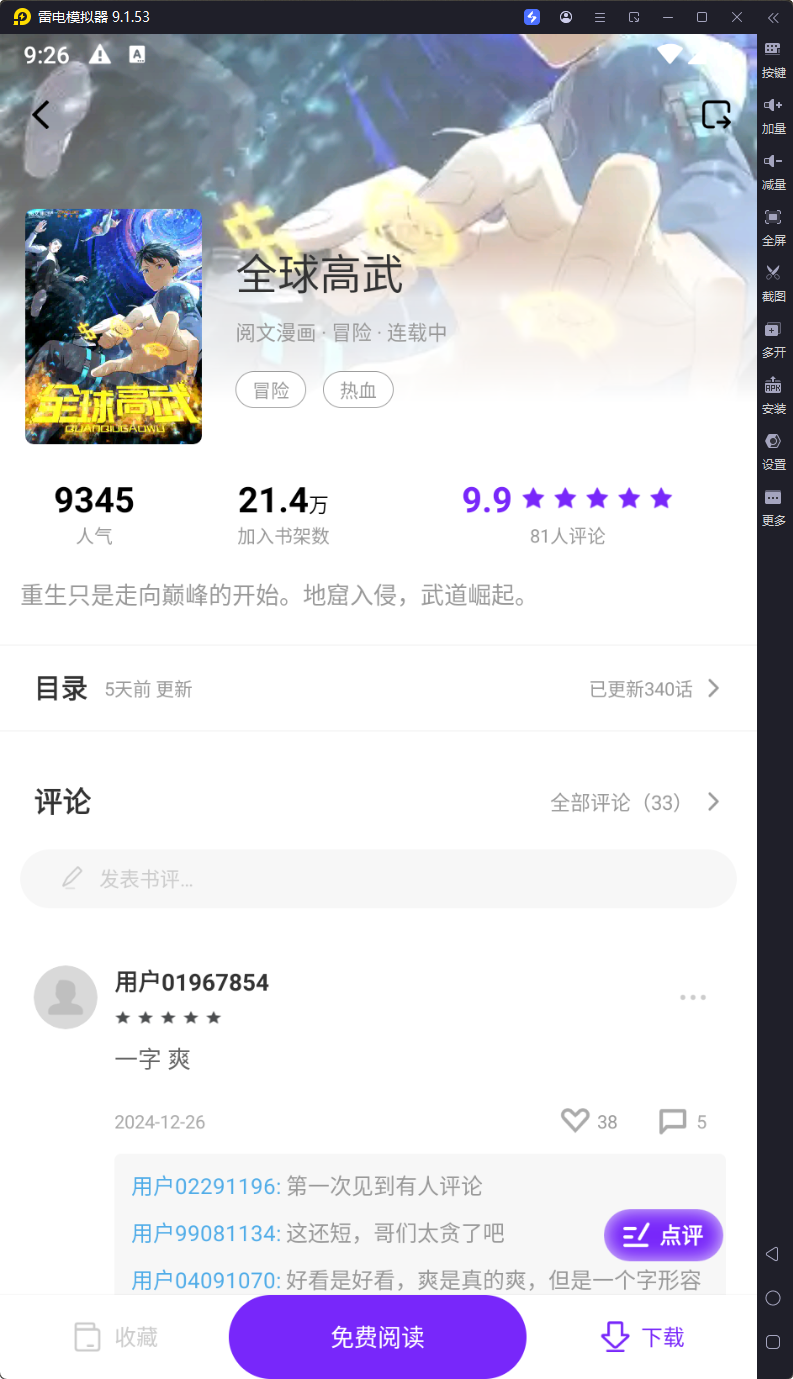This screenshot has width=793, height=1379.
Task: Open the LDPlayer hamburger menu
Action: pyautogui.click(x=599, y=17)
